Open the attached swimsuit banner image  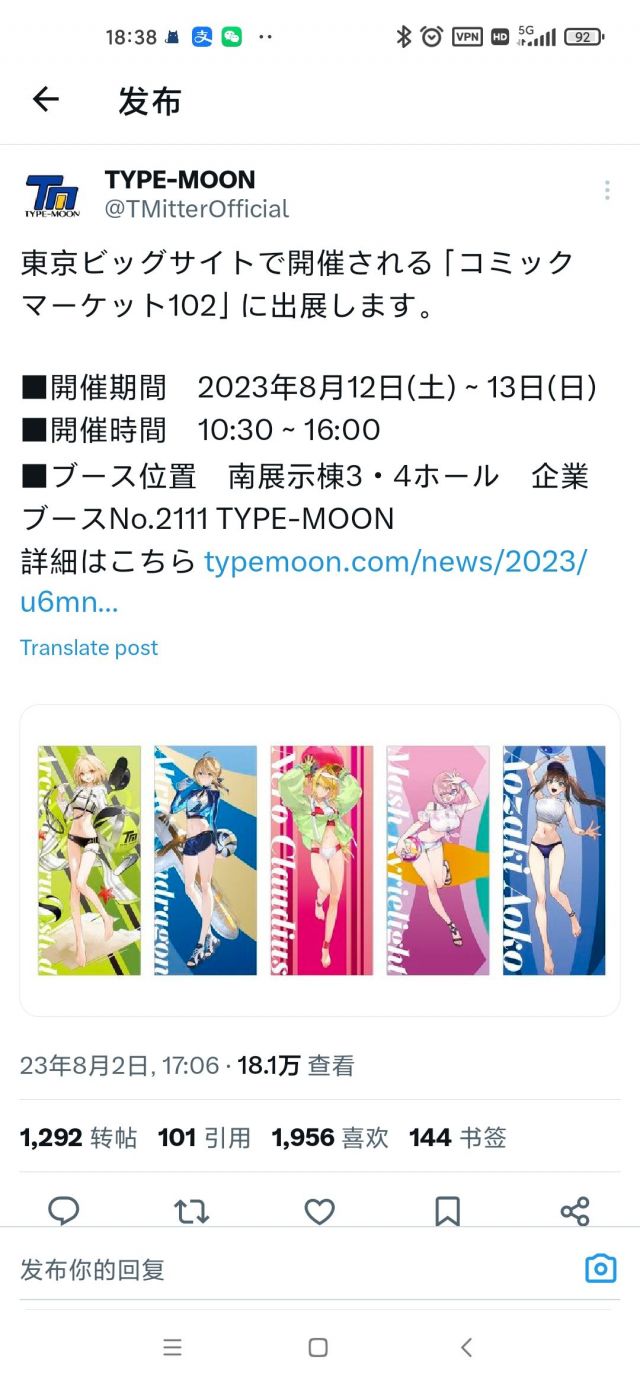pos(320,860)
